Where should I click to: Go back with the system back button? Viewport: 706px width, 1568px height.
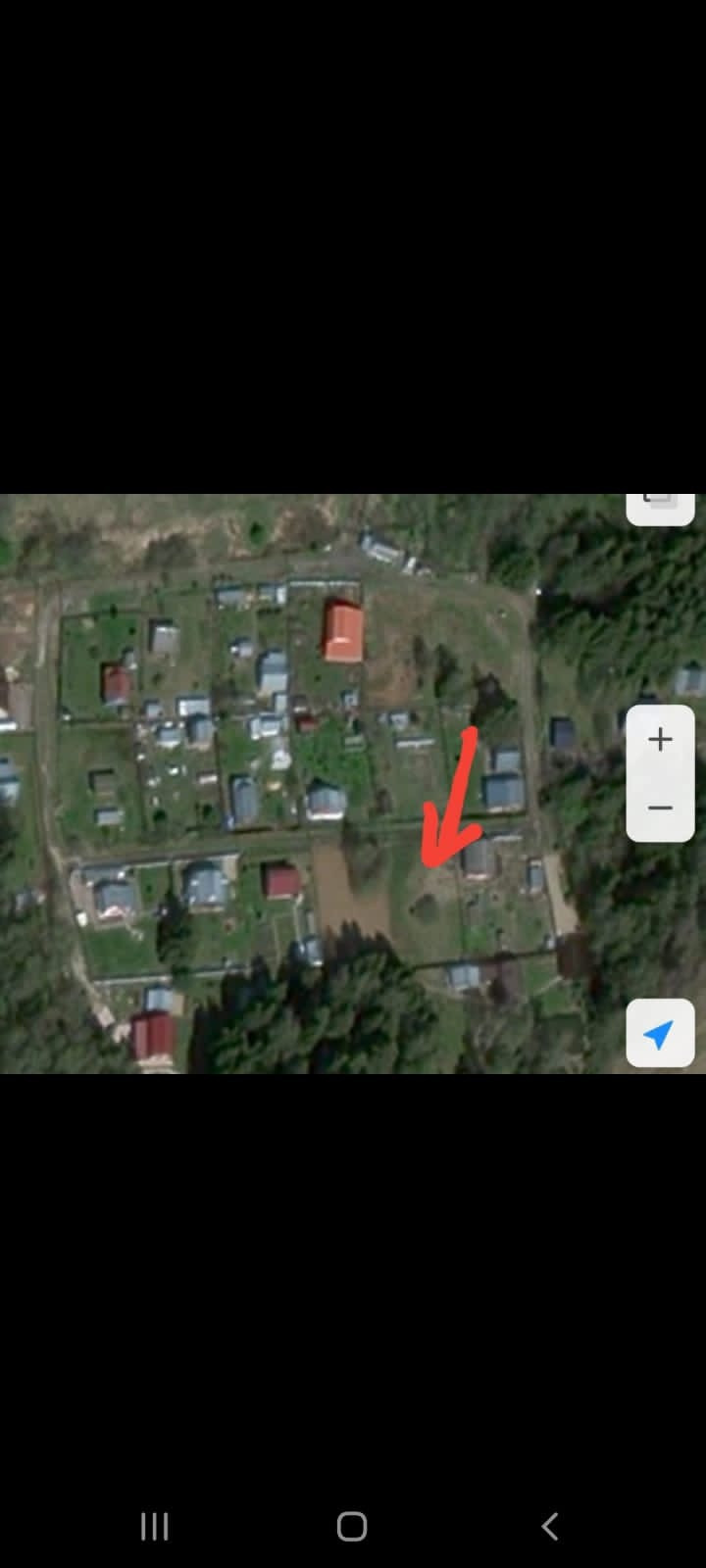coord(550,1526)
